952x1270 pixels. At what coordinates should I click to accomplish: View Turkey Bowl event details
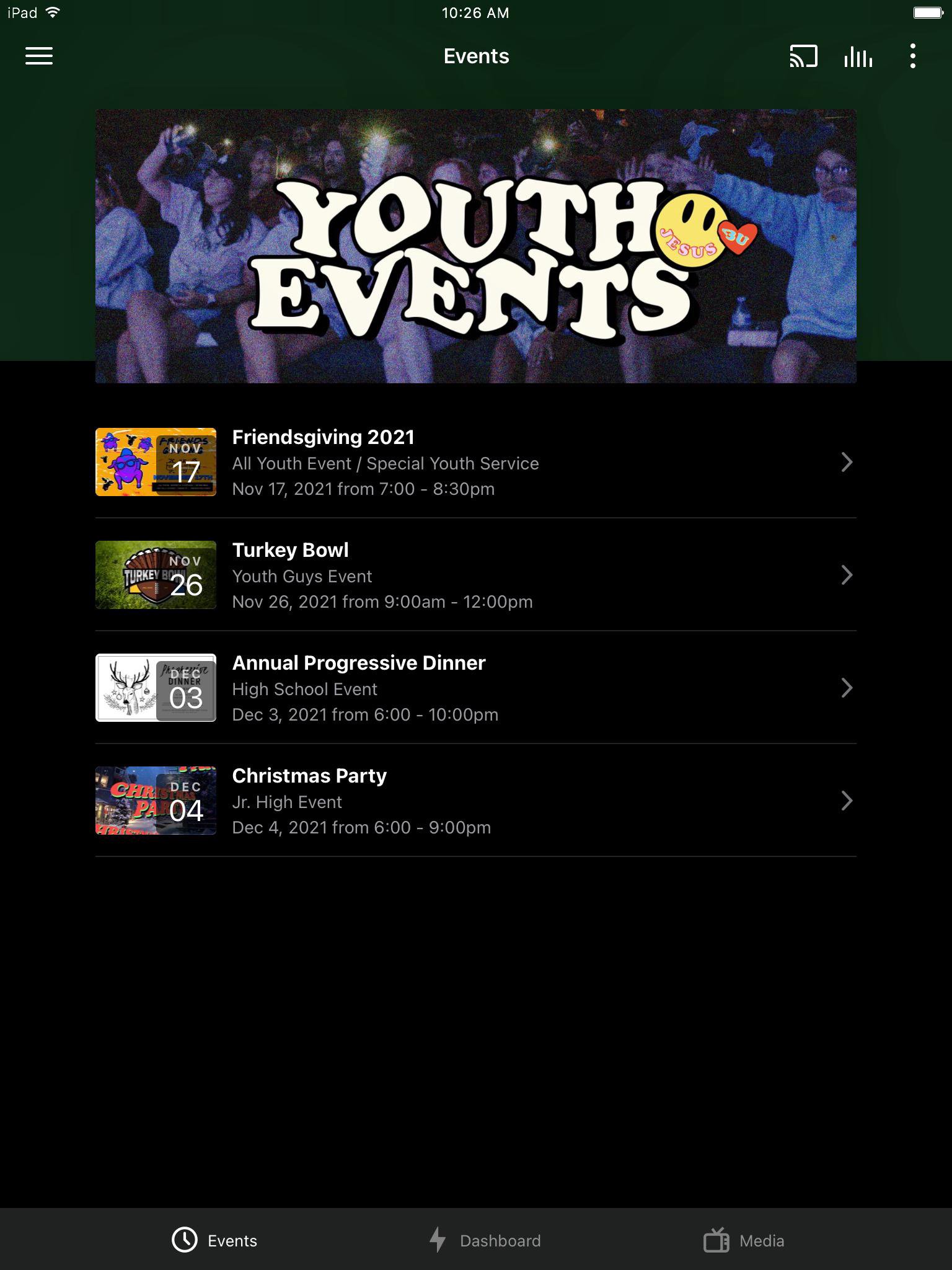click(475, 575)
